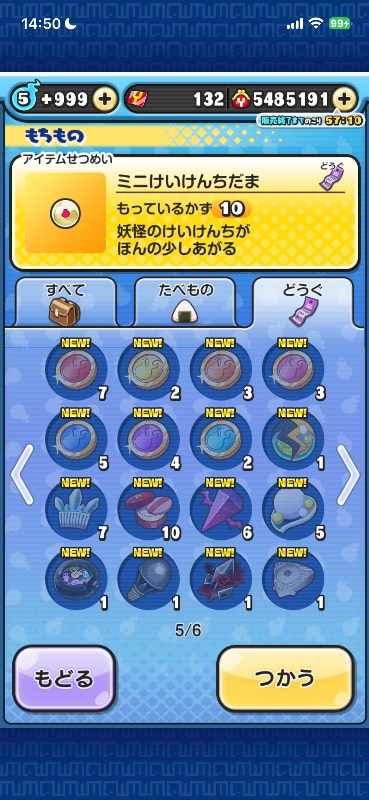Choose the purple spike item with 6
Screen dimensions: 369x800
(x=221, y=510)
